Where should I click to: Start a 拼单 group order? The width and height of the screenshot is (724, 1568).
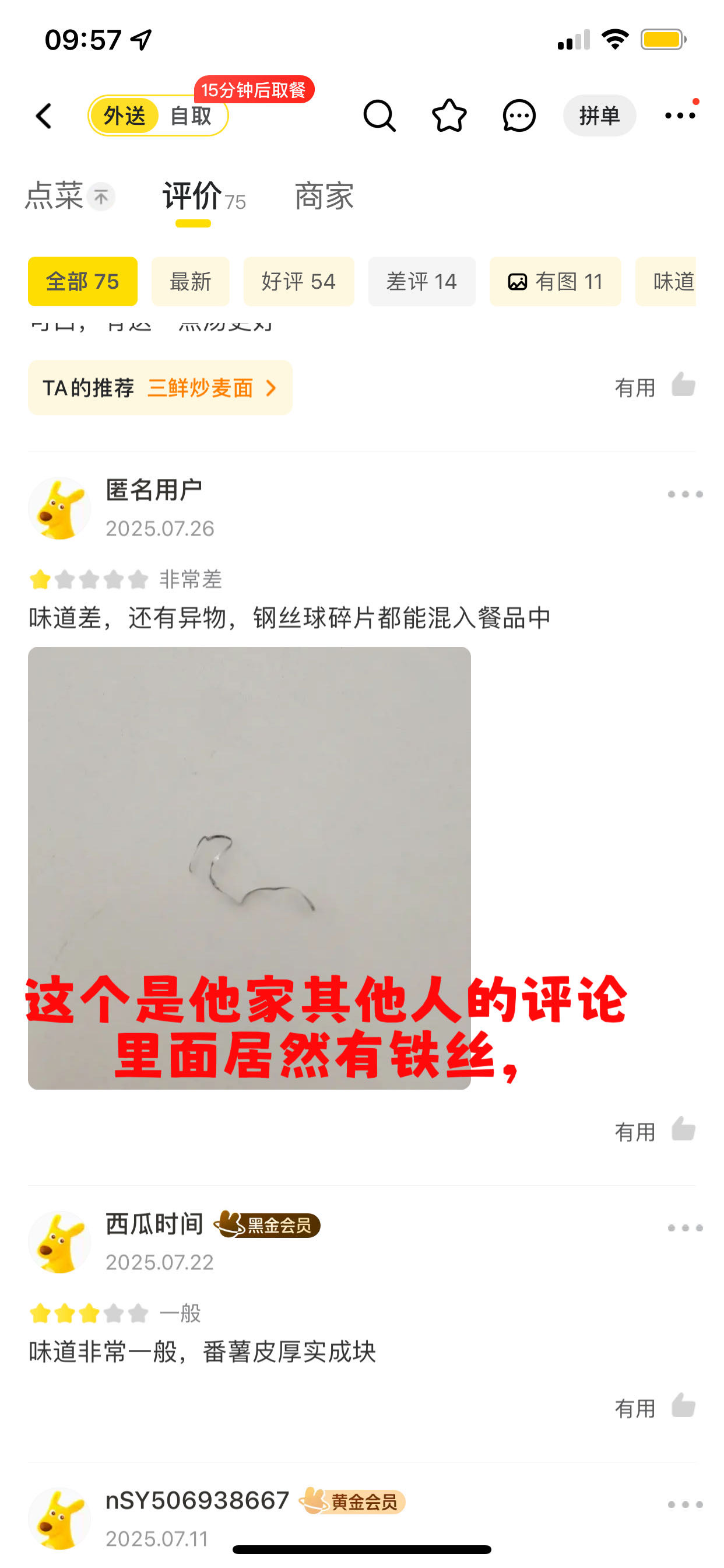coord(599,116)
